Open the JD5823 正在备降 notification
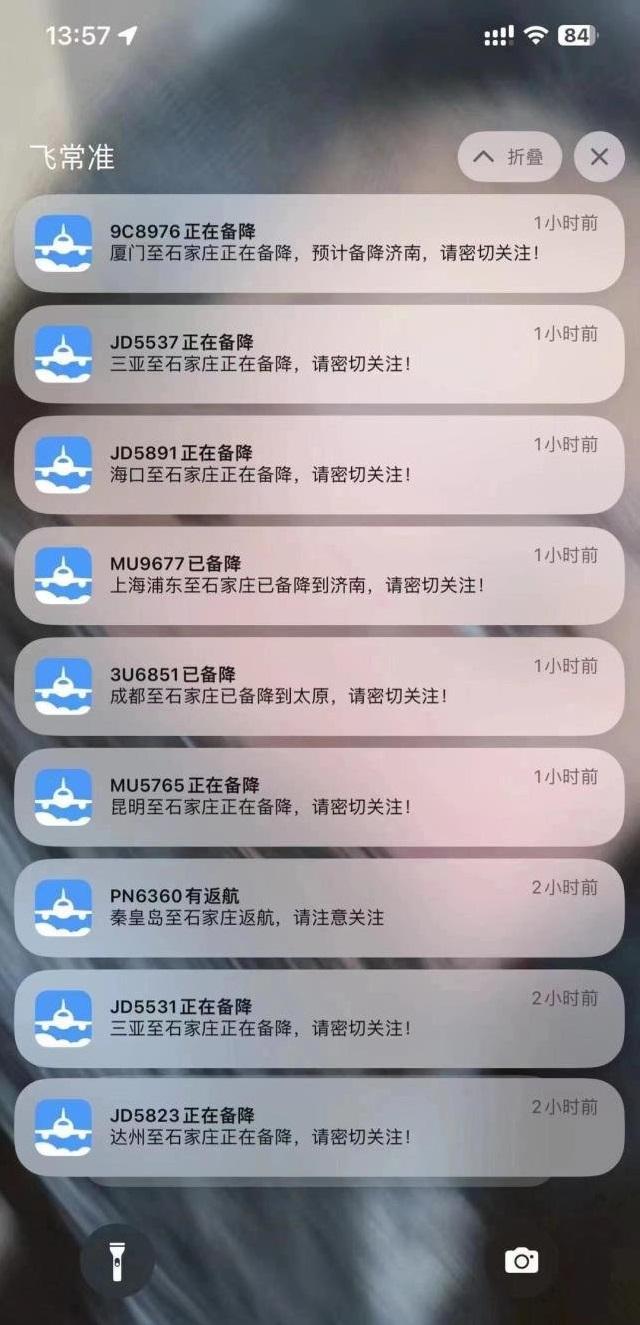The image size is (640, 1325). 319,1127
